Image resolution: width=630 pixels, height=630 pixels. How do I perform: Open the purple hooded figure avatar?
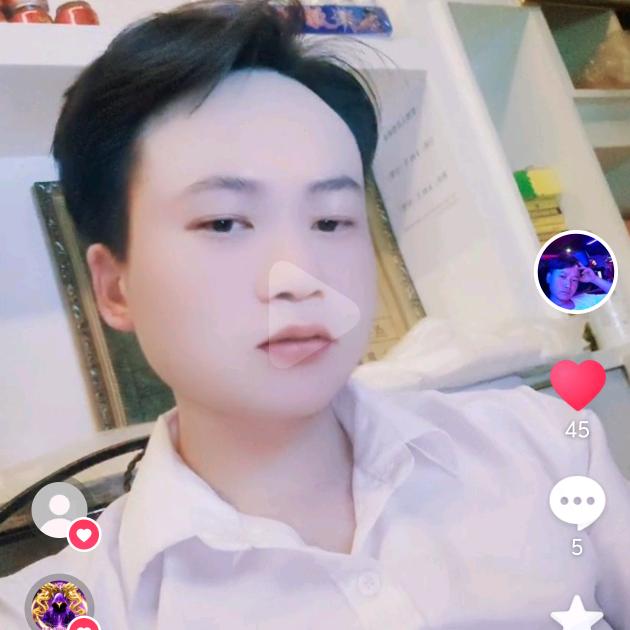pos(59,604)
